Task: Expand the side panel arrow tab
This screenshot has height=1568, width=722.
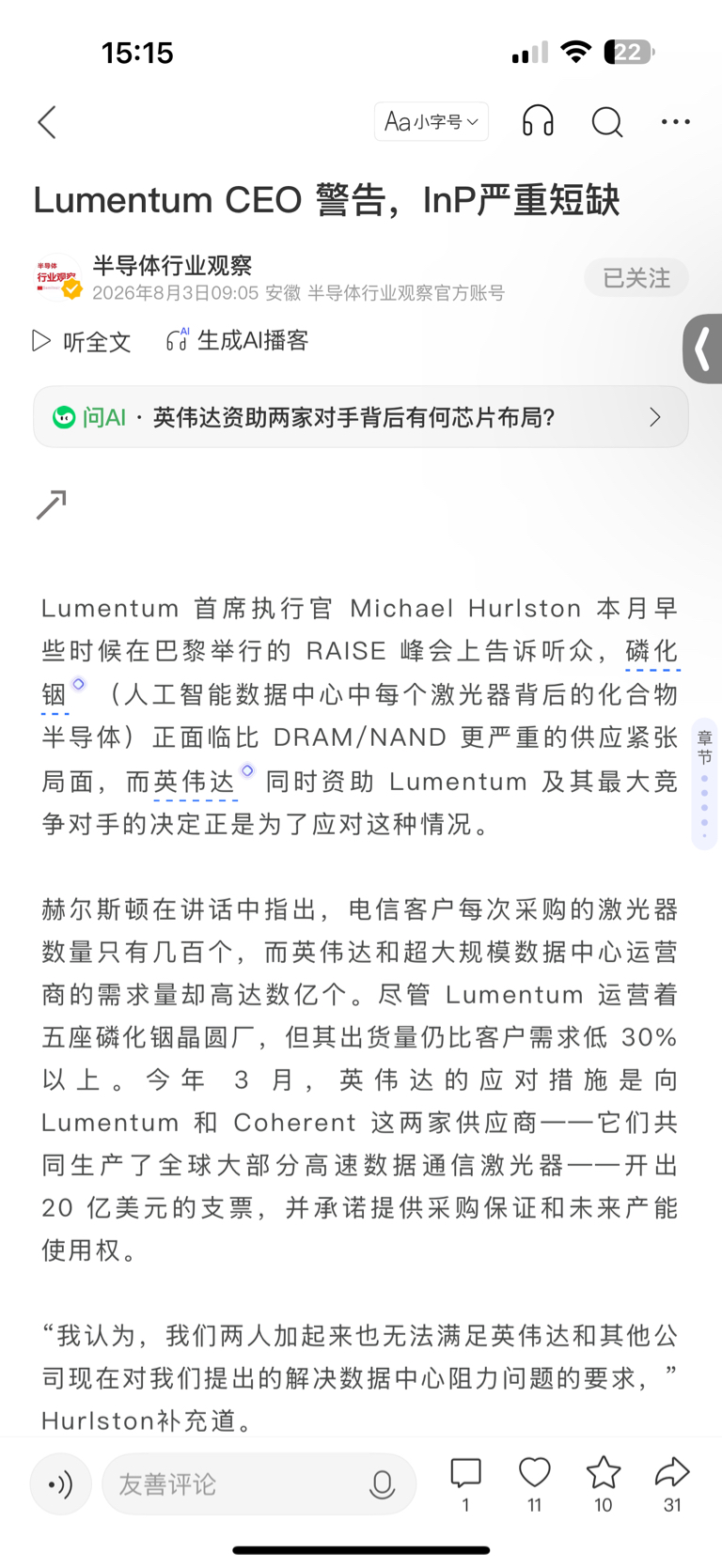Action: (703, 349)
